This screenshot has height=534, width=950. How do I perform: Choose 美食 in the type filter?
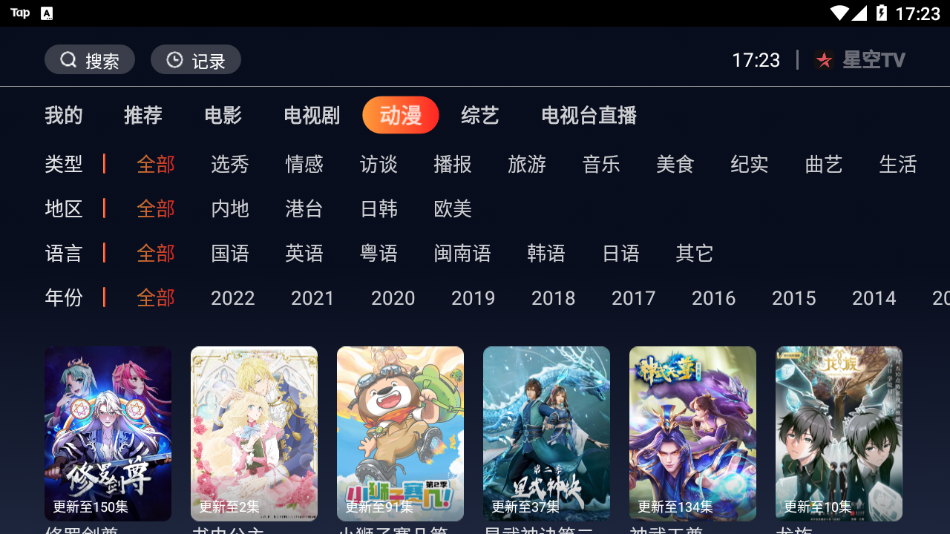tap(675, 164)
